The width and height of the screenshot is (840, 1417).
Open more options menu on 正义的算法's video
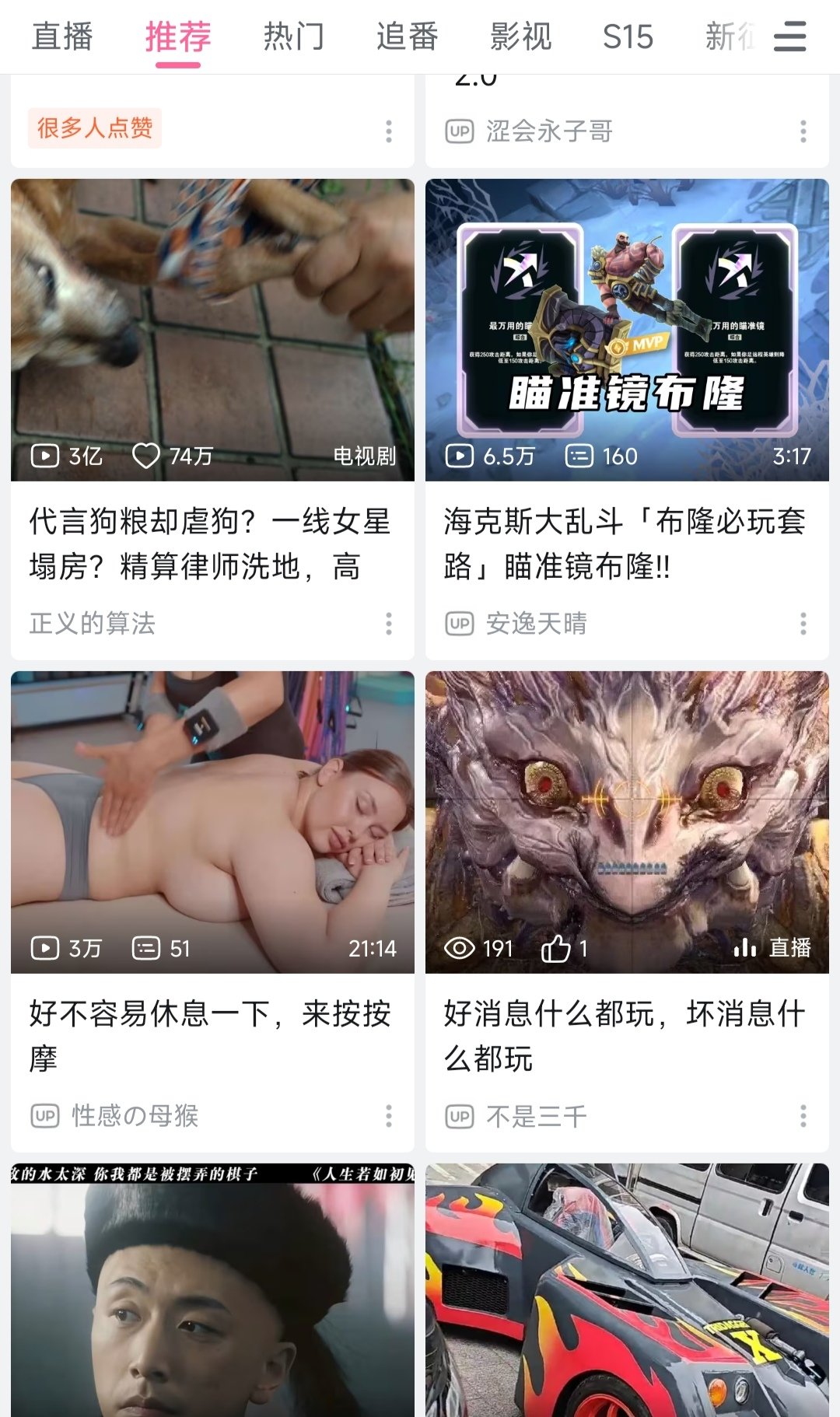388,621
